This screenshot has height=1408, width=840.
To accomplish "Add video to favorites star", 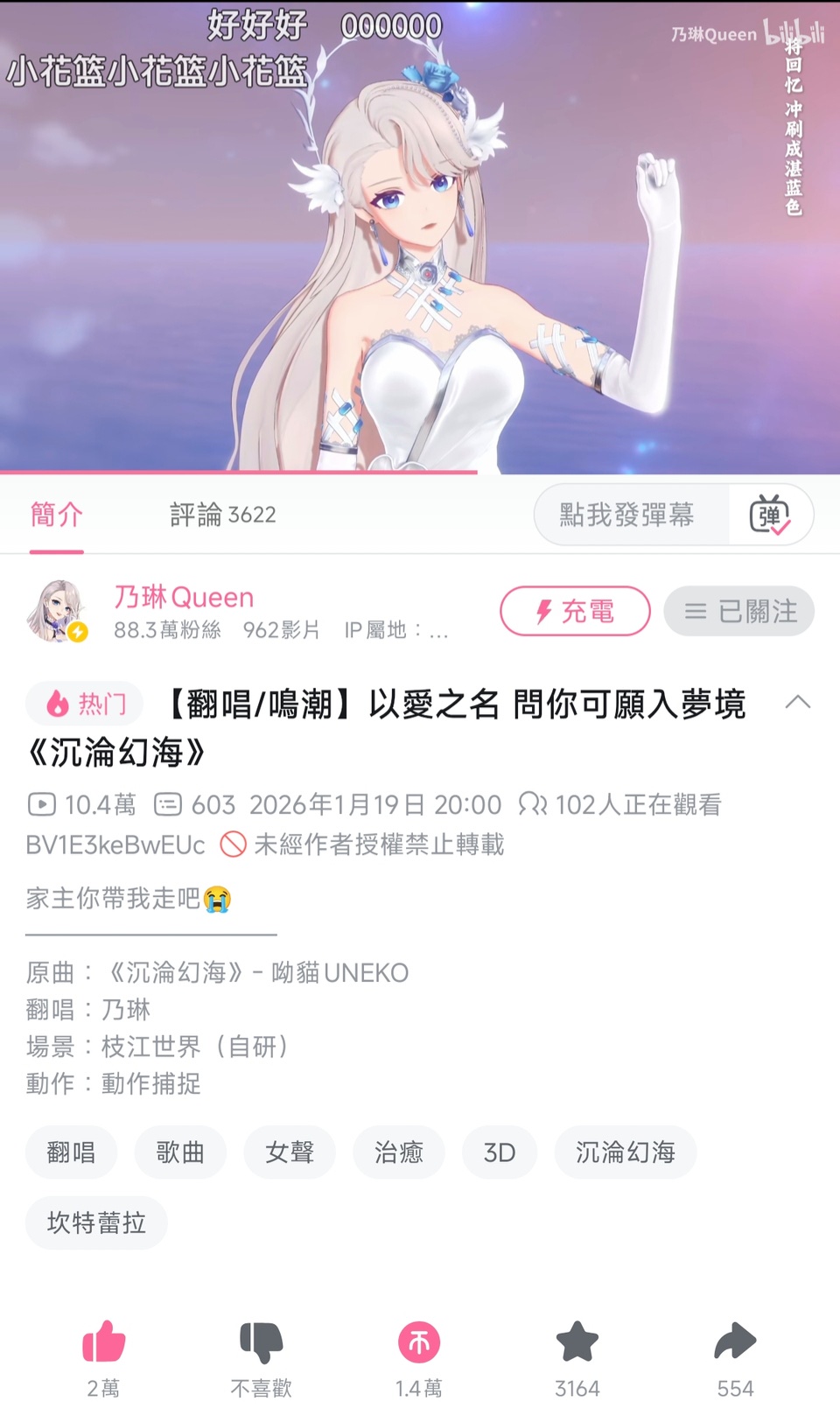I will [x=577, y=1342].
